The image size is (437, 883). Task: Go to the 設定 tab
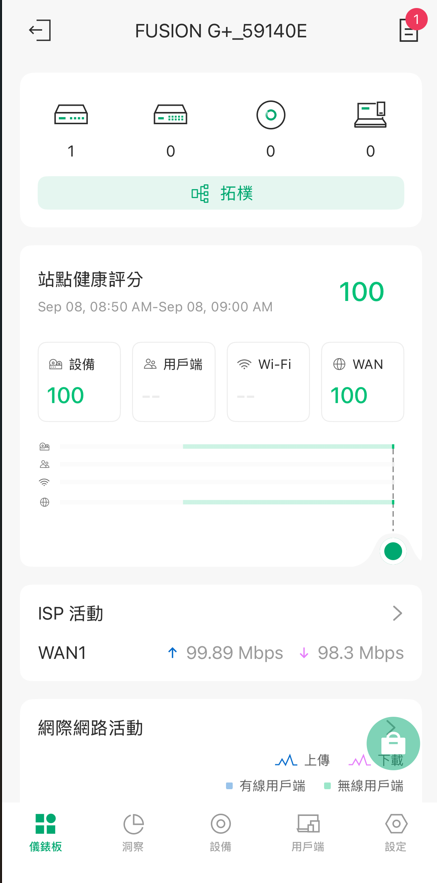click(x=395, y=832)
